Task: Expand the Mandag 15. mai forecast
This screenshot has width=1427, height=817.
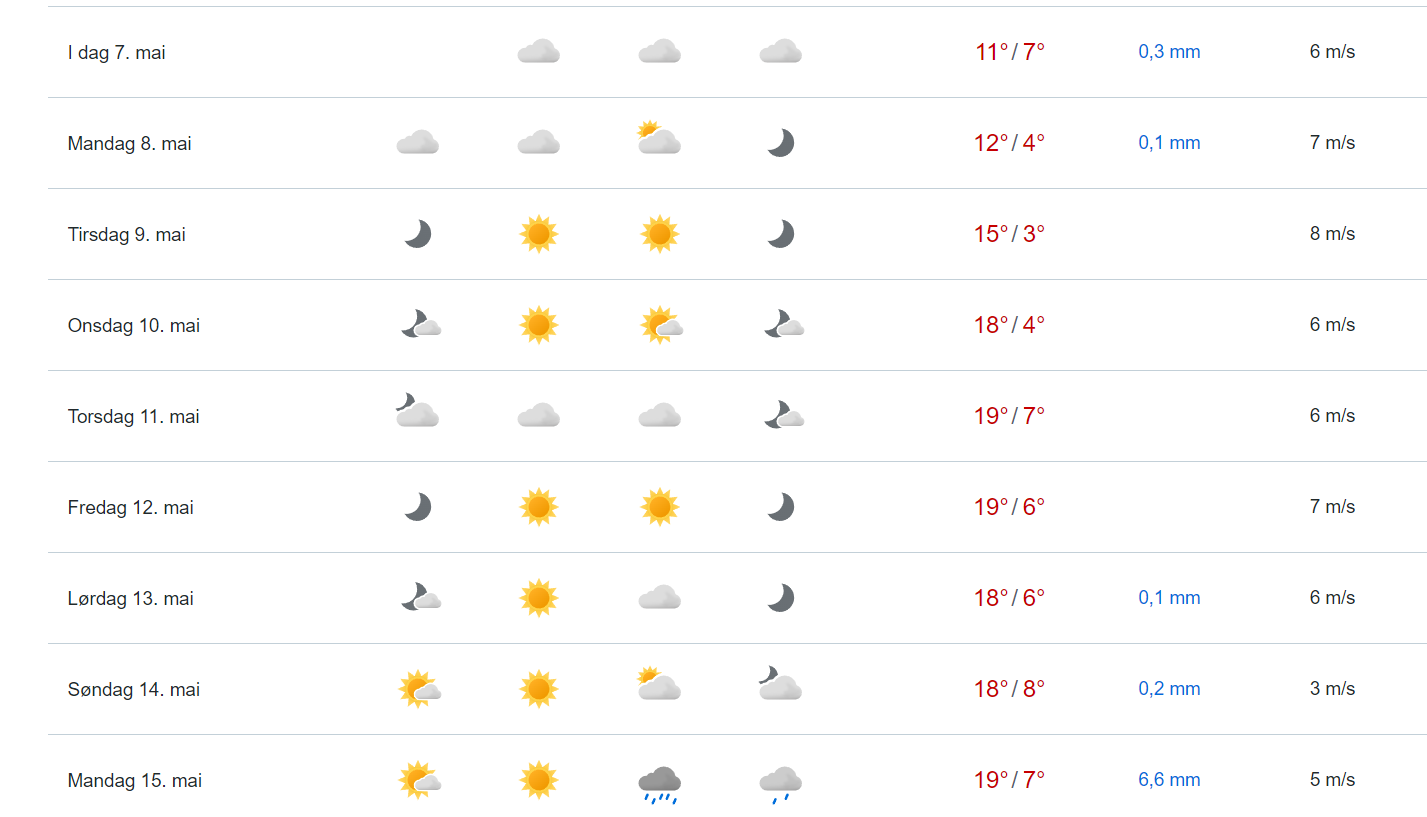Action: click(135, 780)
